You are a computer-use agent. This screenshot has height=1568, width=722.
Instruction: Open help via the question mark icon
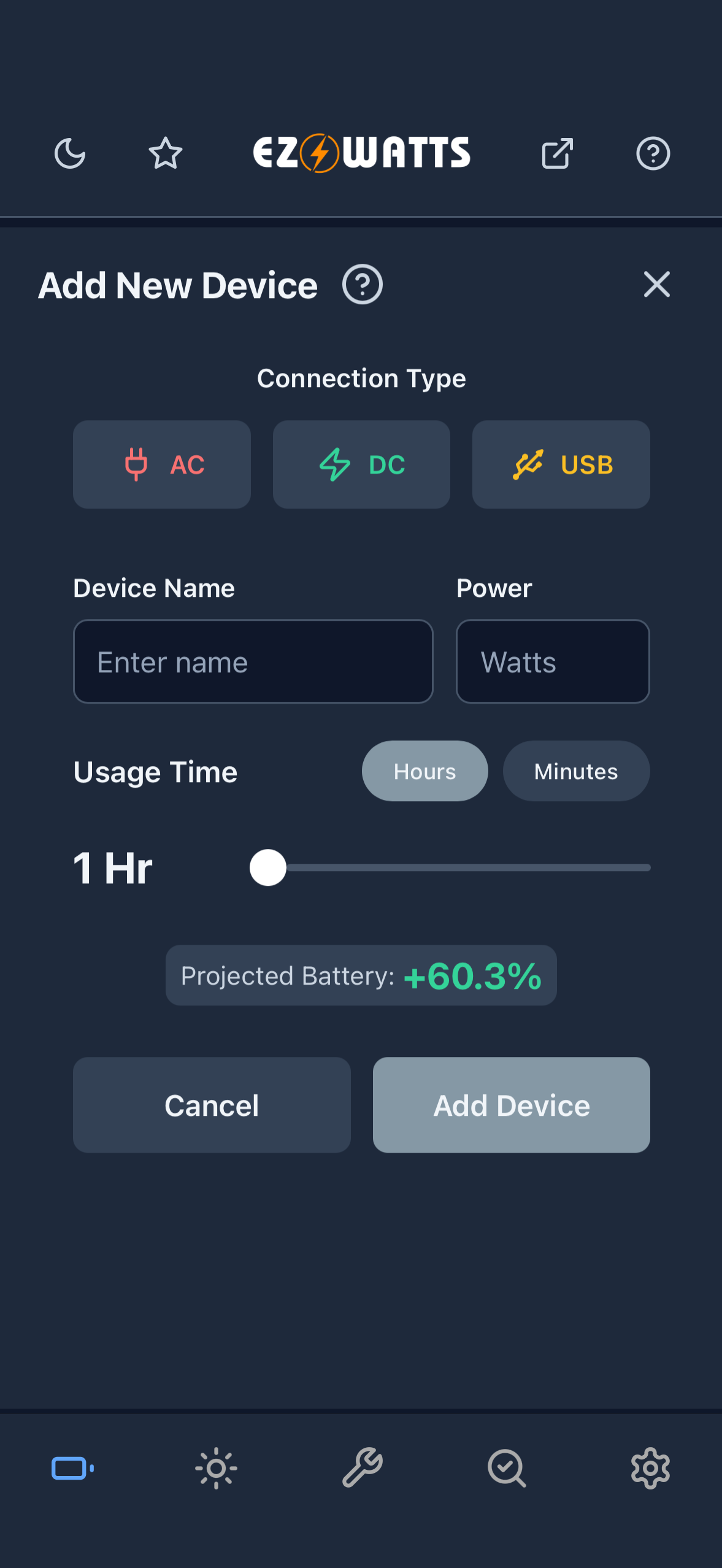tap(653, 153)
